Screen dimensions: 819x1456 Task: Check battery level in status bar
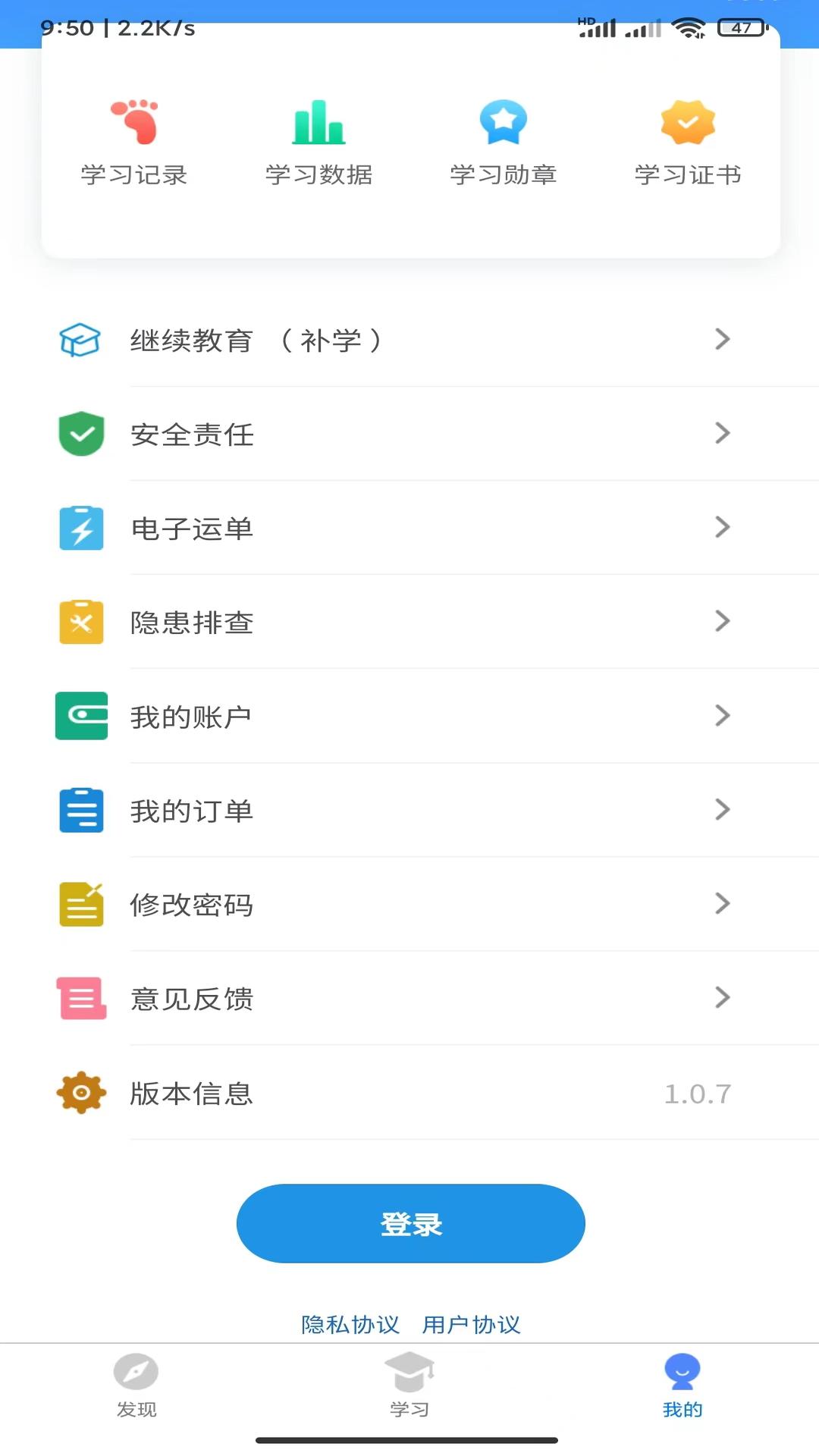click(x=739, y=29)
